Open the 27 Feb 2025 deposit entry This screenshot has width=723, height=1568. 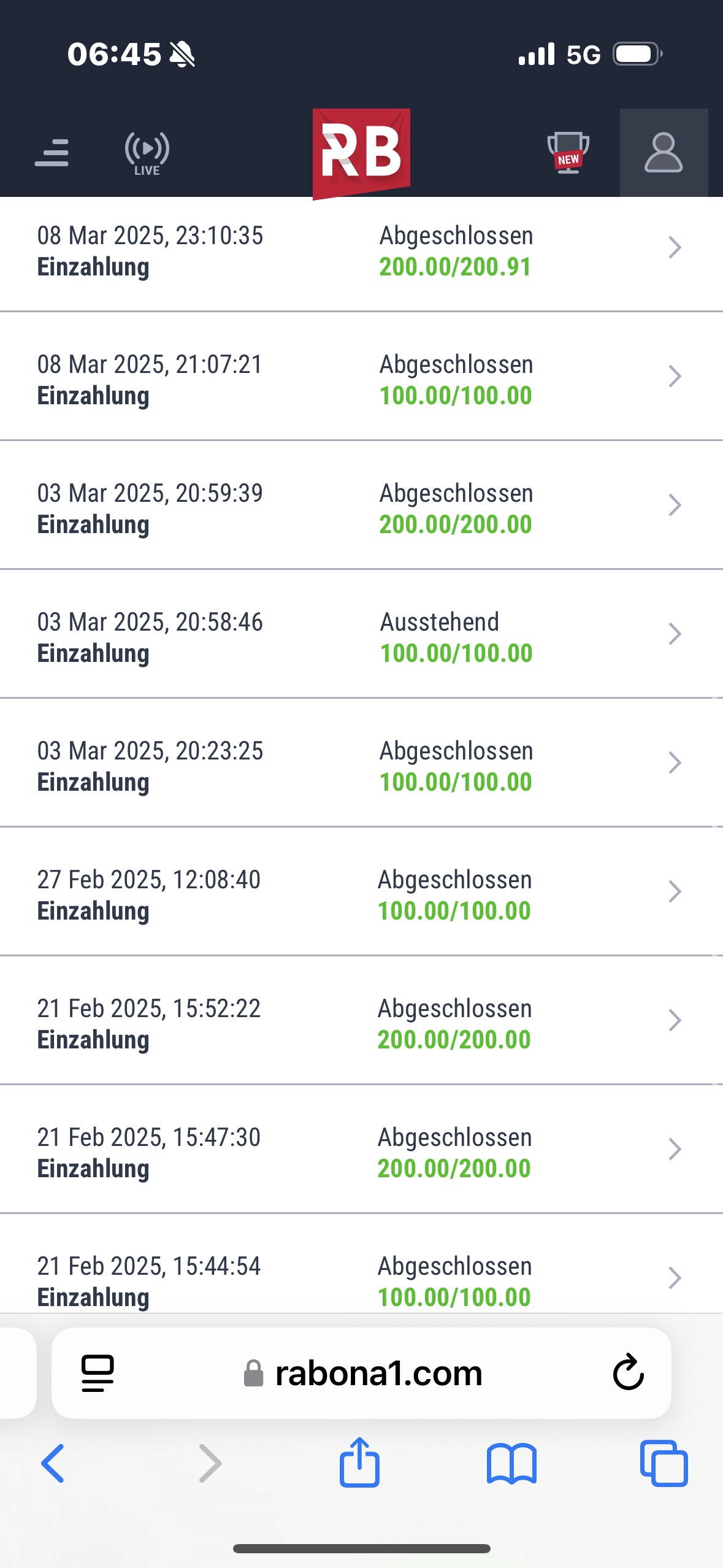(x=361, y=894)
